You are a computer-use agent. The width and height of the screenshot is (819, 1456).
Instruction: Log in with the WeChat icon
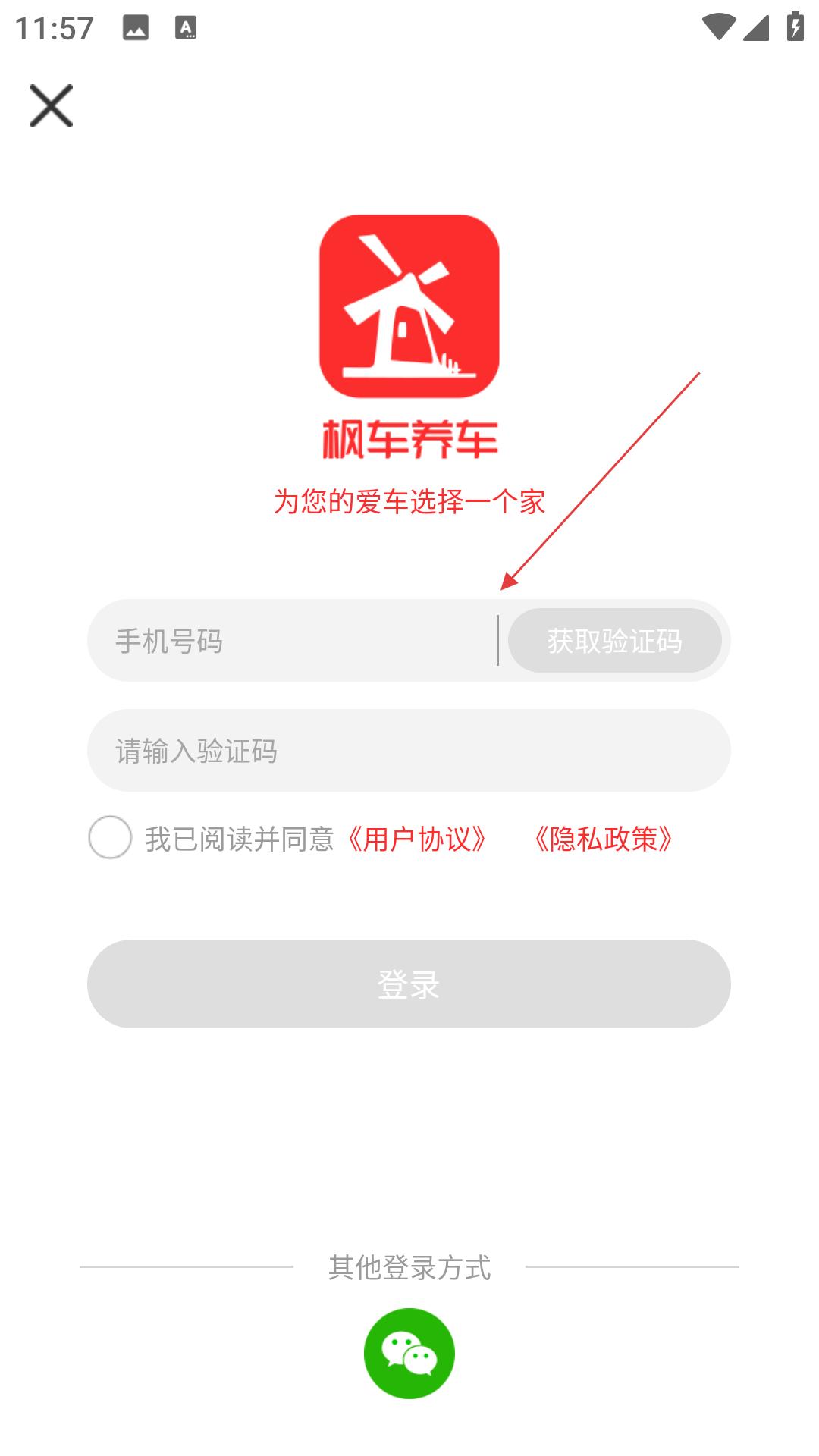point(409,1354)
